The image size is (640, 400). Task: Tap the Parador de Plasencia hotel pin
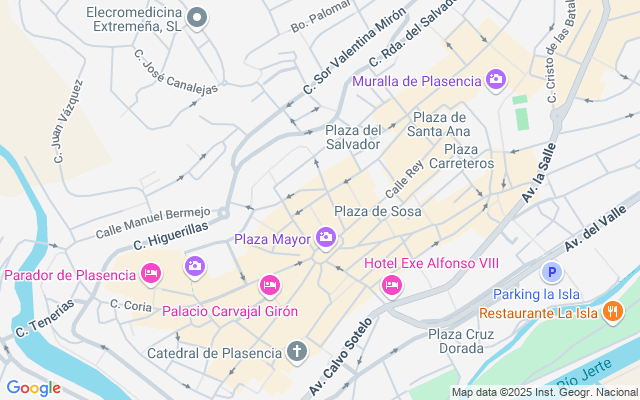pyautogui.click(x=151, y=273)
